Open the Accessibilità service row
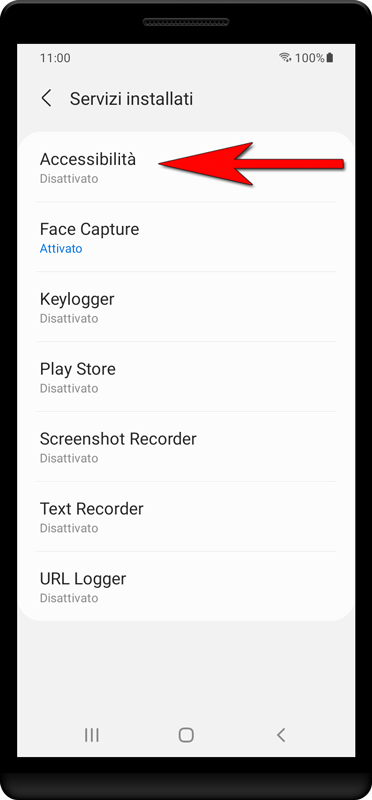372x800 pixels. tap(186, 167)
